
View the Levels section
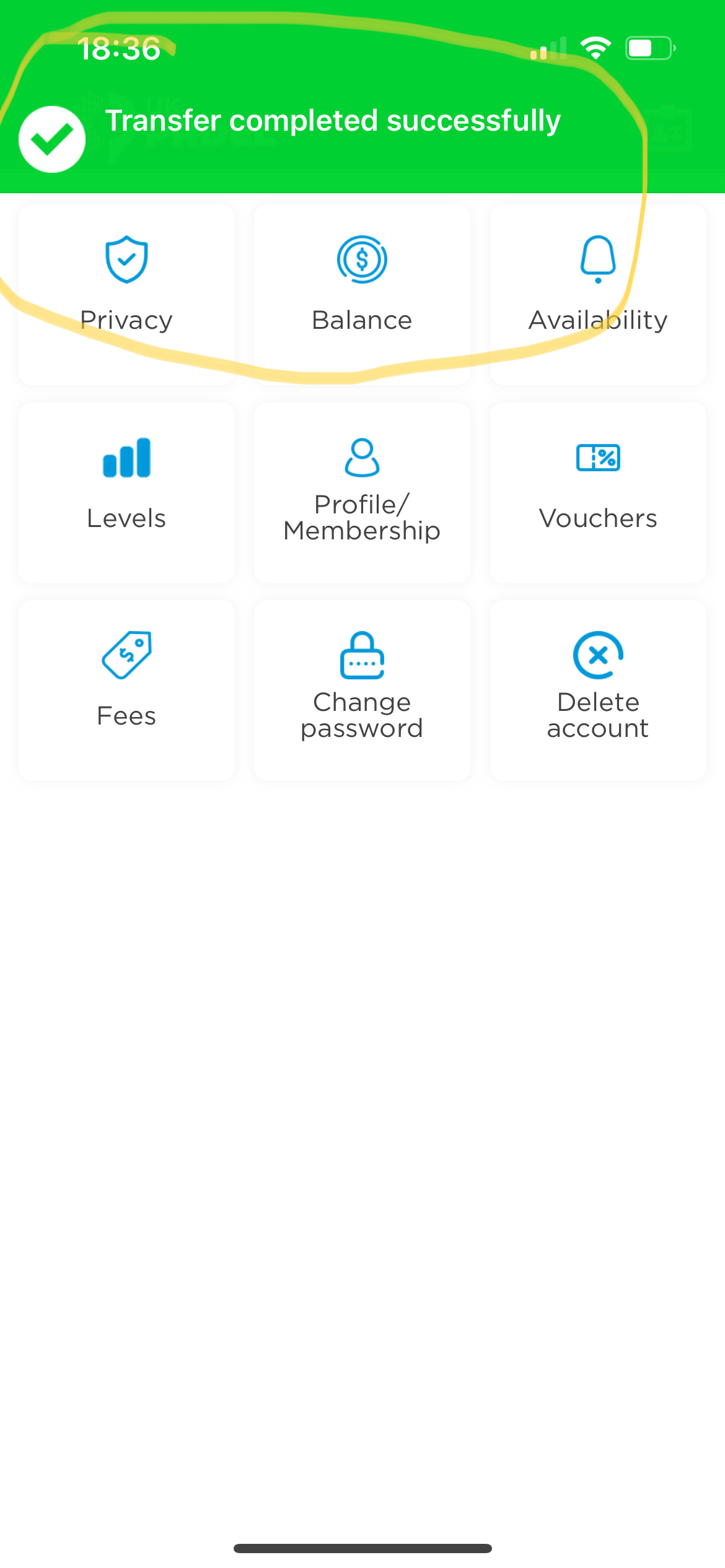click(126, 492)
